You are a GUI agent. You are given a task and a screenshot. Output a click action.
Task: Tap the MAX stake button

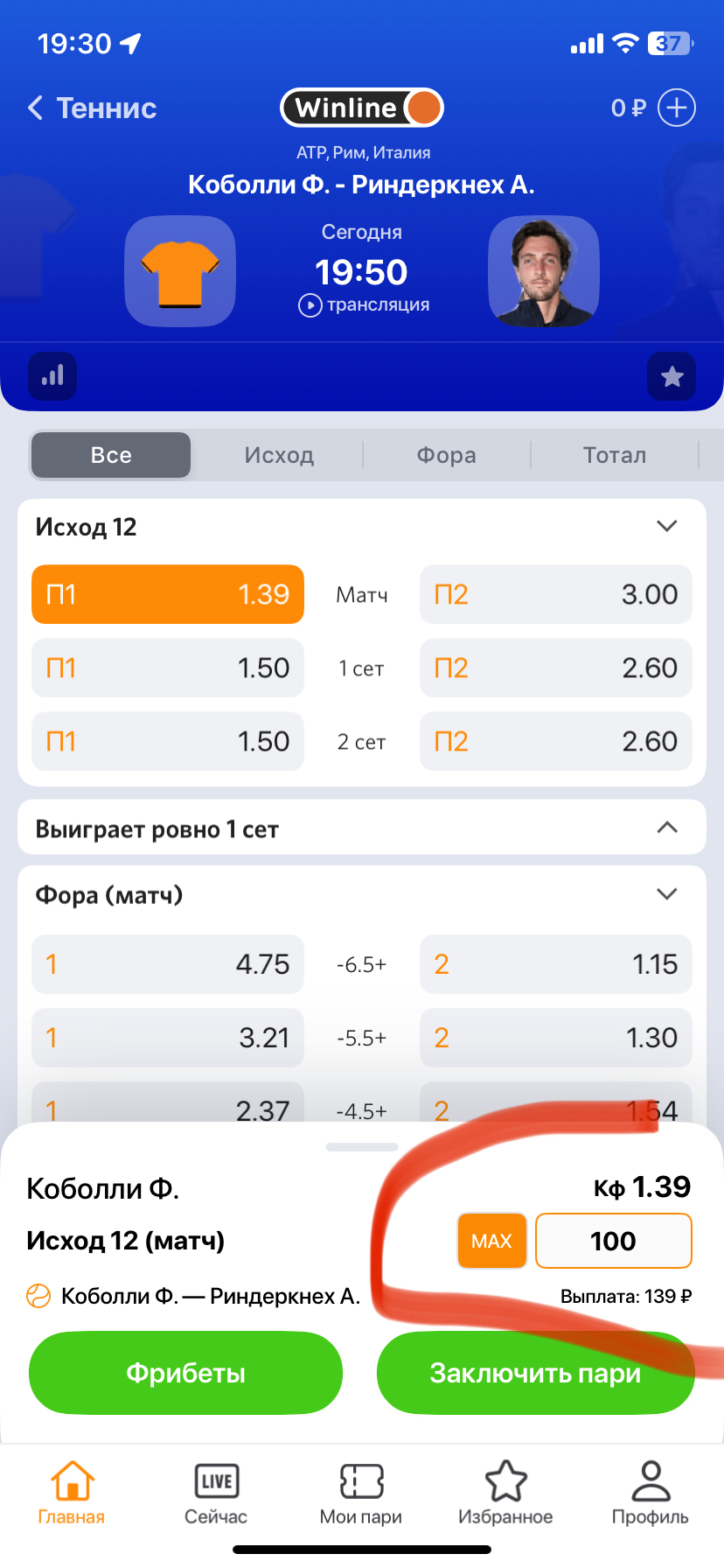pyautogui.click(x=492, y=1241)
